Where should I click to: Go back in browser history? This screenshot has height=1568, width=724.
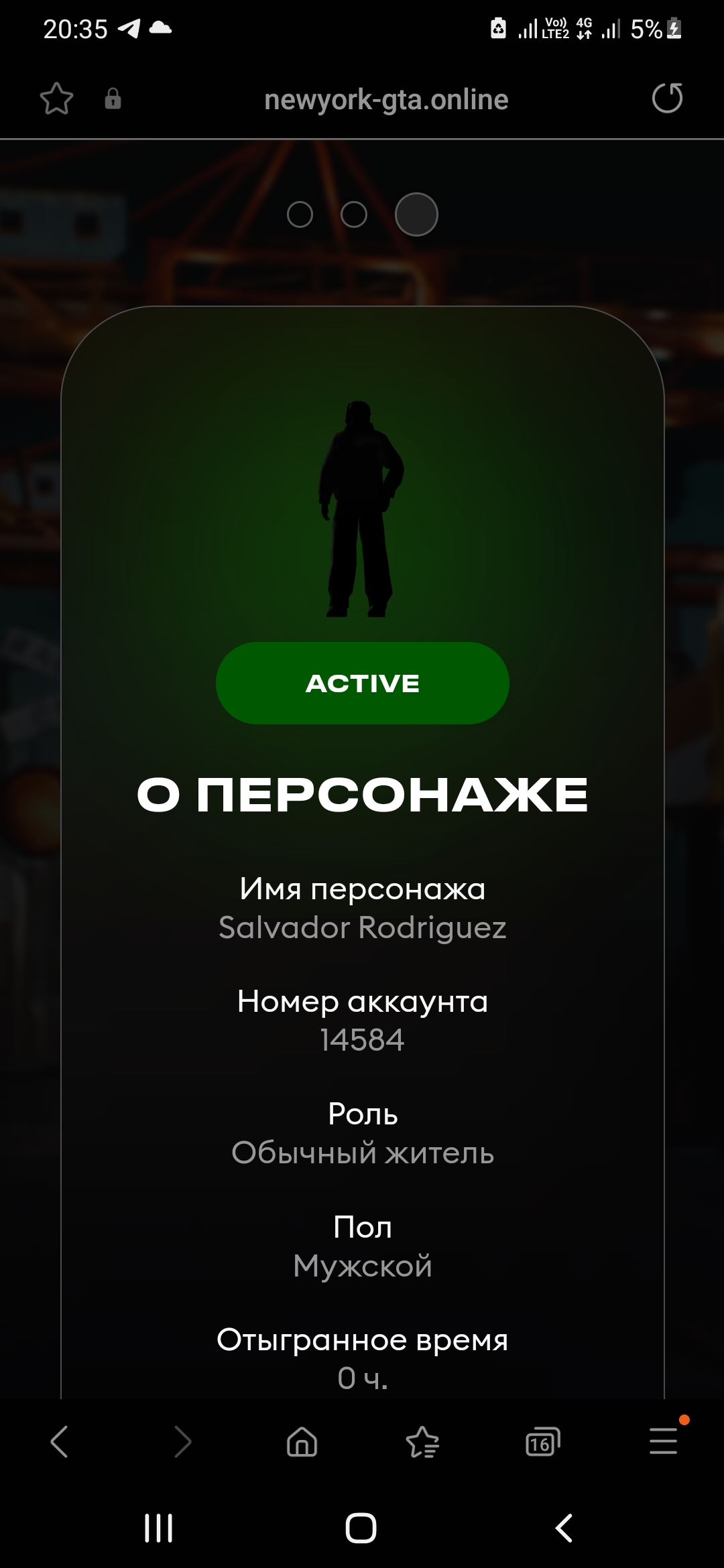60,1441
